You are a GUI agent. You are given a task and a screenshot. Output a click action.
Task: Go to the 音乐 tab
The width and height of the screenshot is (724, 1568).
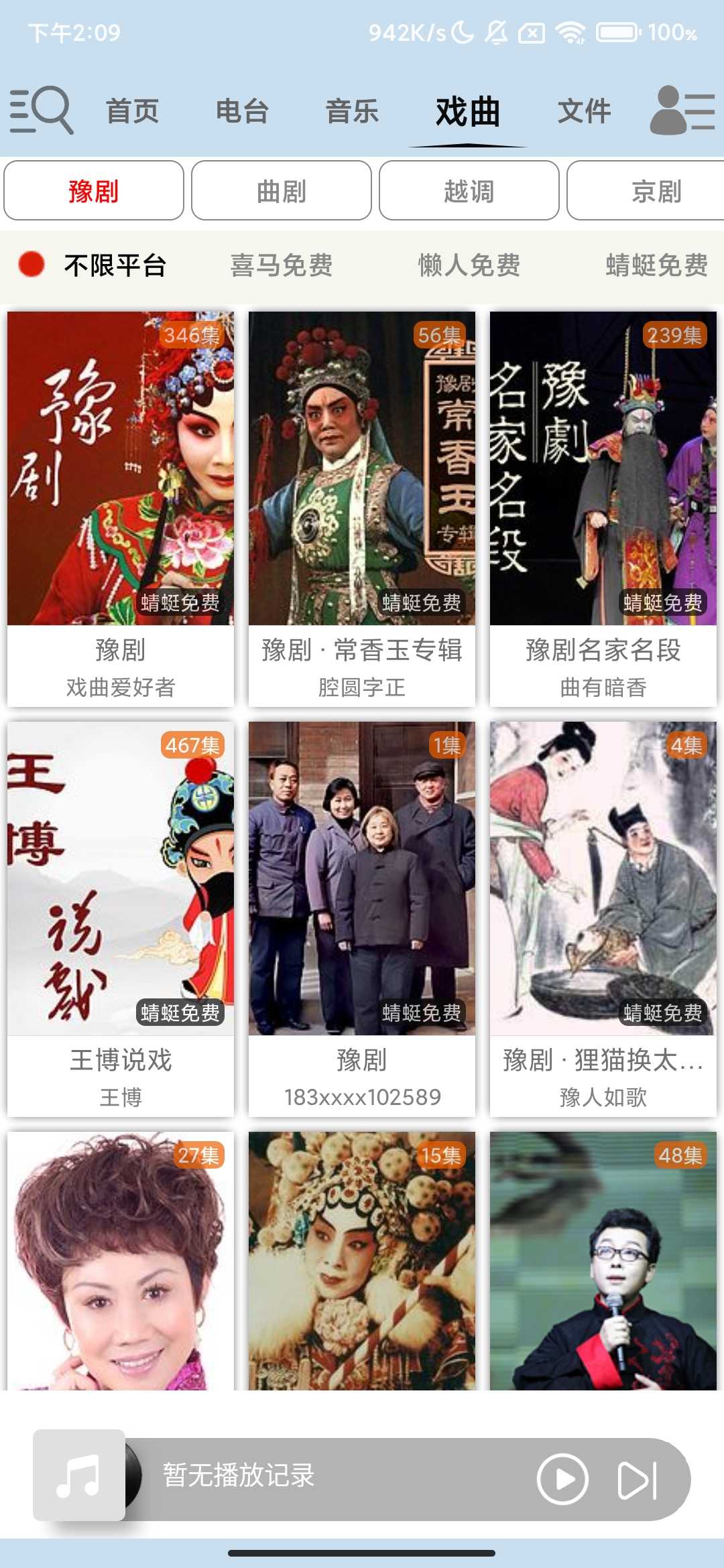point(352,111)
